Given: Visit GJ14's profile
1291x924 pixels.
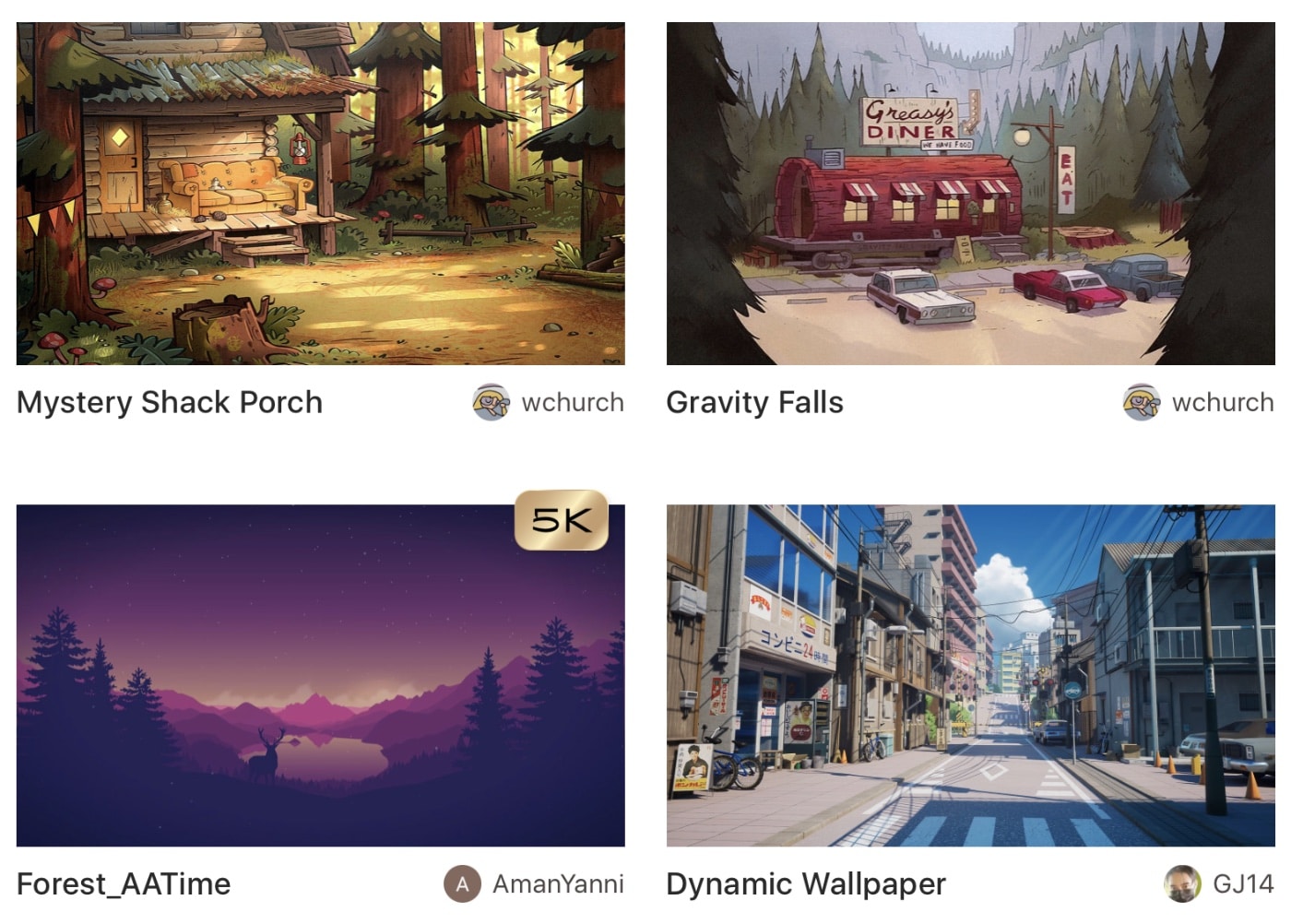Looking at the screenshot, I should click(x=1219, y=884).
